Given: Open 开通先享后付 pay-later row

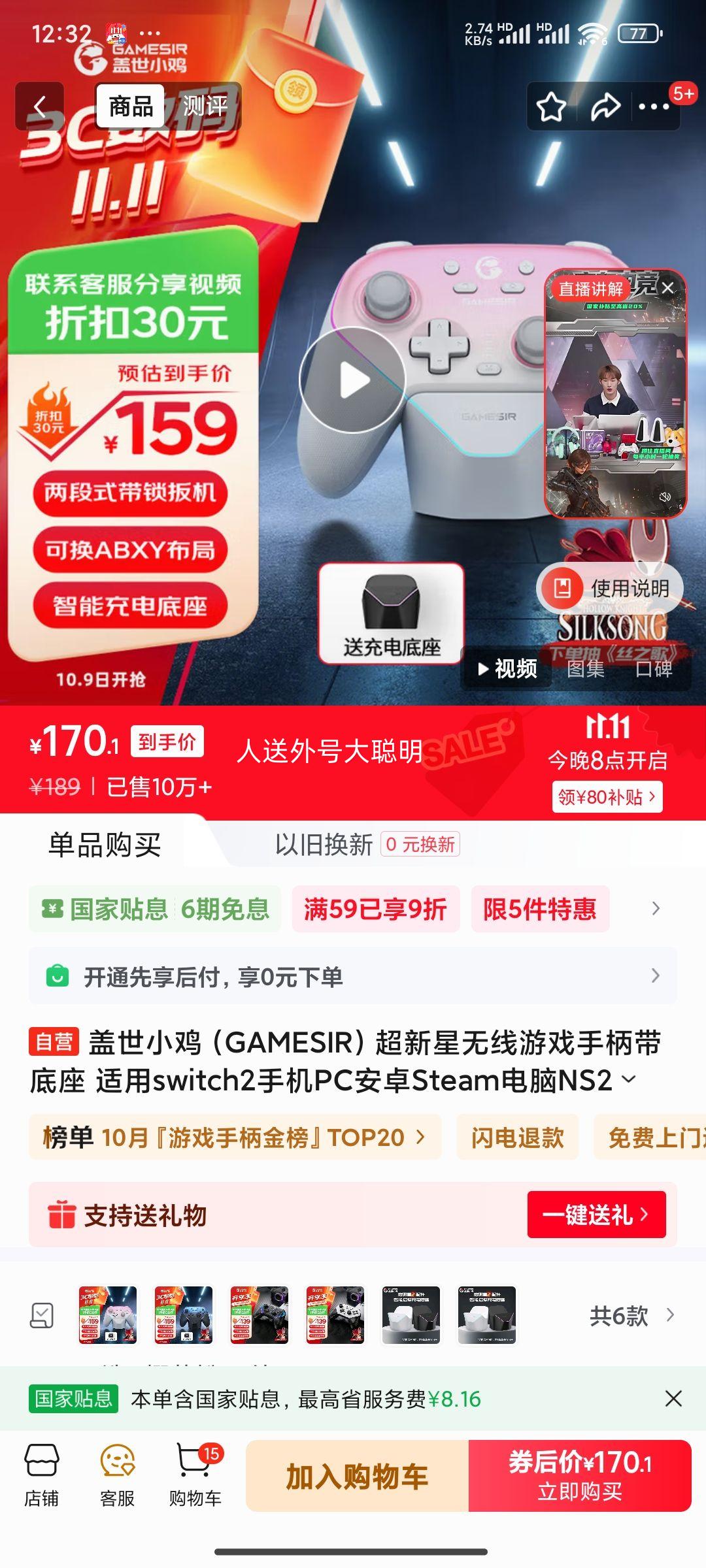Looking at the screenshot, I should pyautogui.click(x=353, y=977).
